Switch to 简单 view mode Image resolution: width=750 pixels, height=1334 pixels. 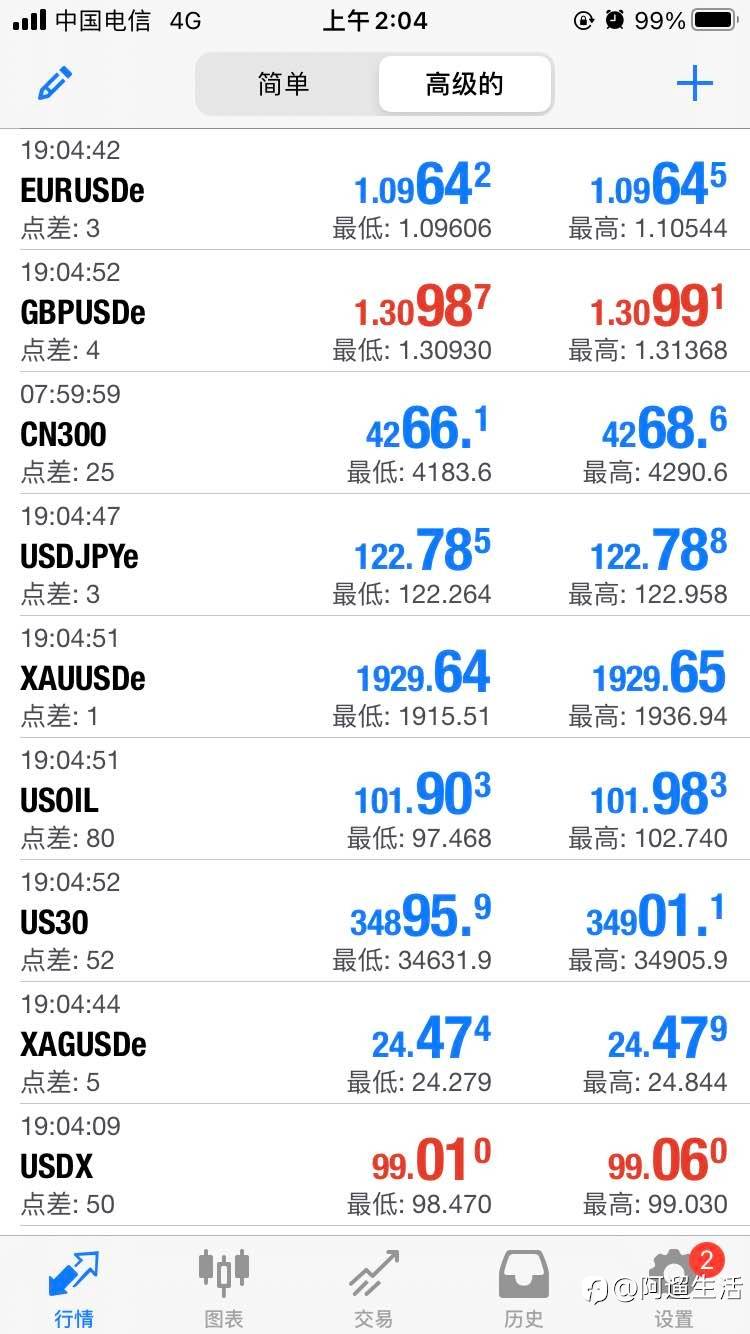pyautogui.click(x=285, y=84)
